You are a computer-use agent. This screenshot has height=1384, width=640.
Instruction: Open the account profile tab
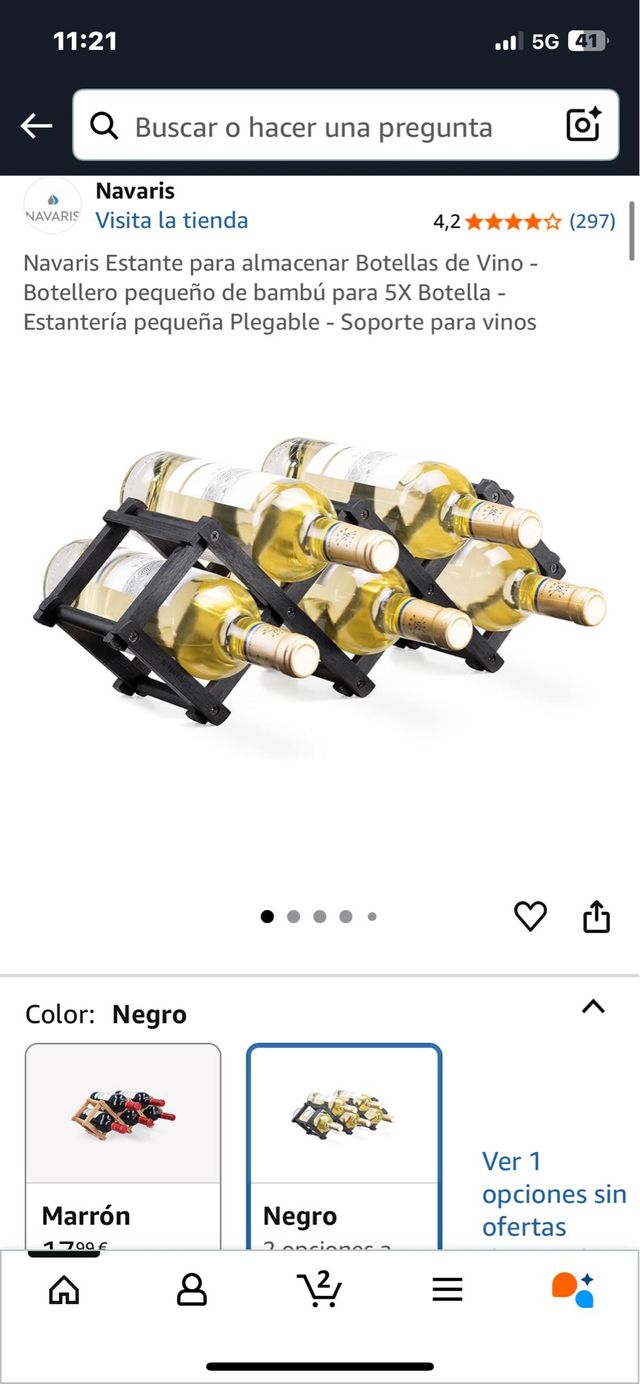(x=191, y=1290)
